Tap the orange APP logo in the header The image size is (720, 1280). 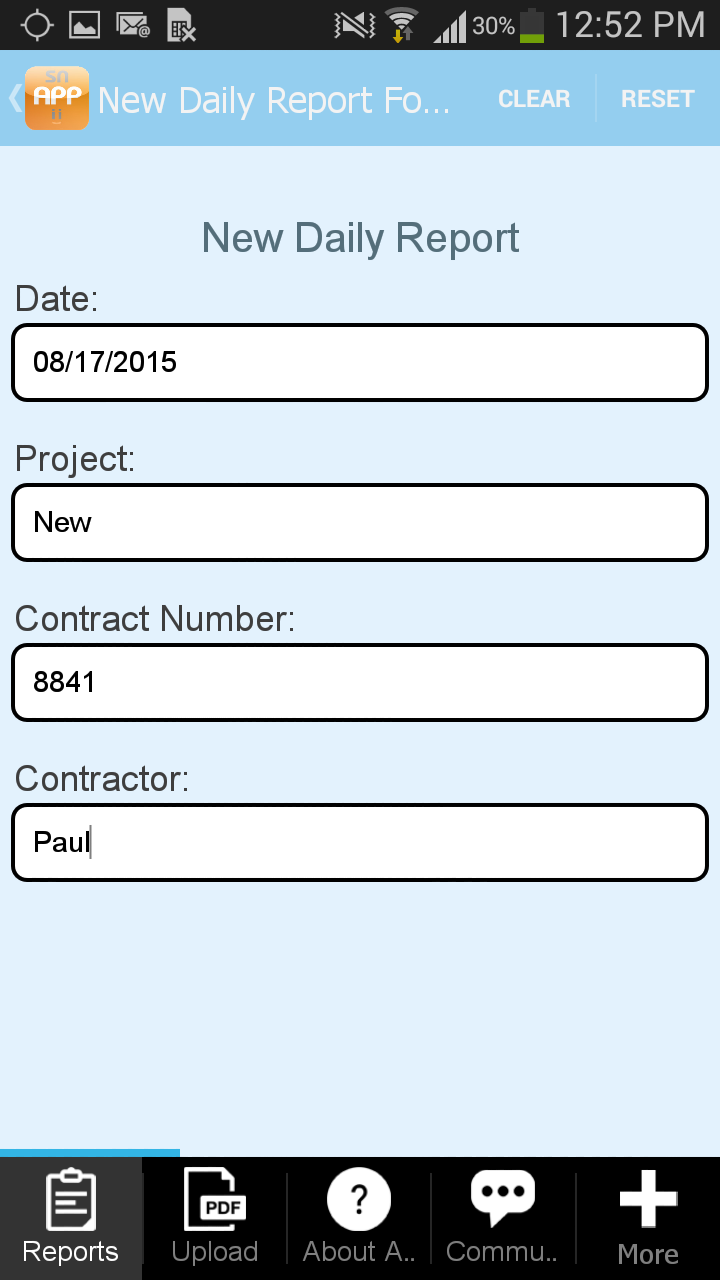click(x=57, y=98)
